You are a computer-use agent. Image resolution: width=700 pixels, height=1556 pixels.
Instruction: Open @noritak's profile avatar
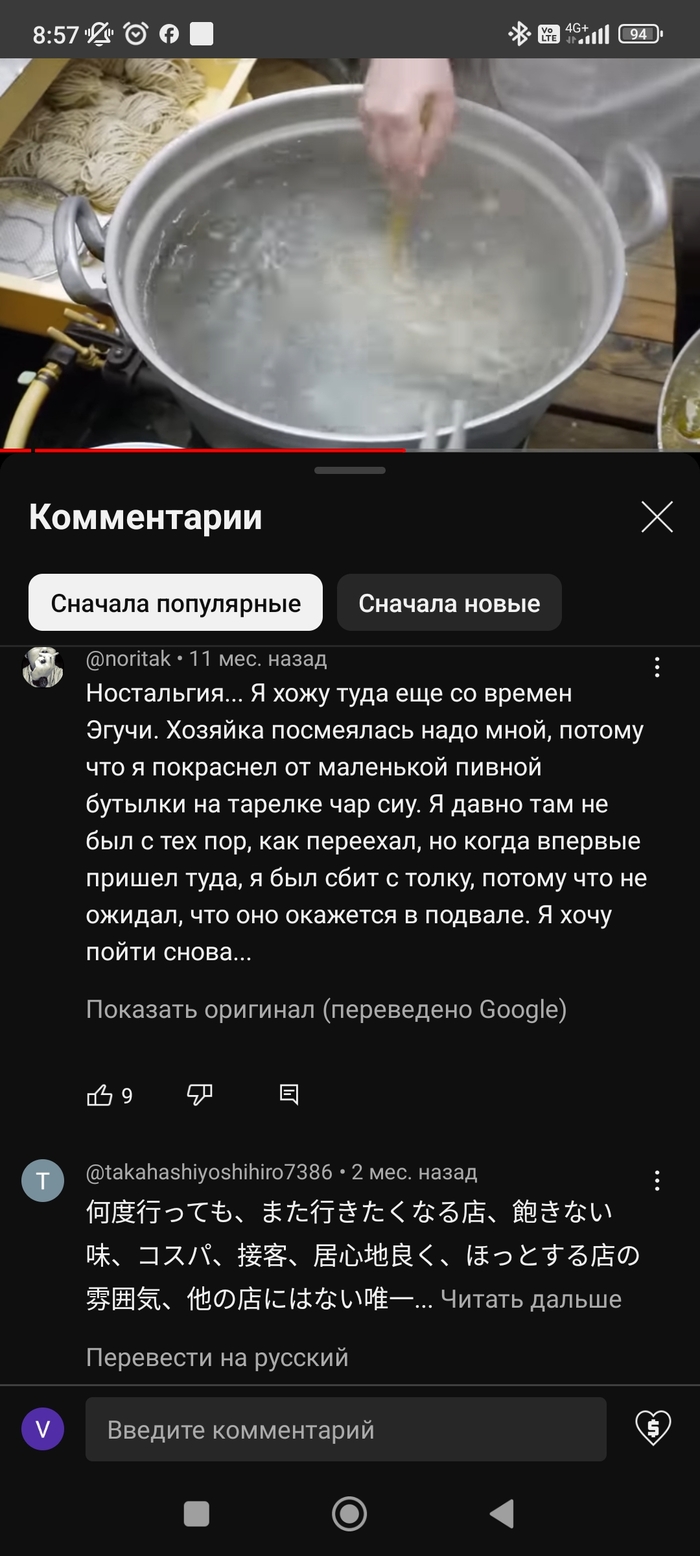(x=43, y=667)
